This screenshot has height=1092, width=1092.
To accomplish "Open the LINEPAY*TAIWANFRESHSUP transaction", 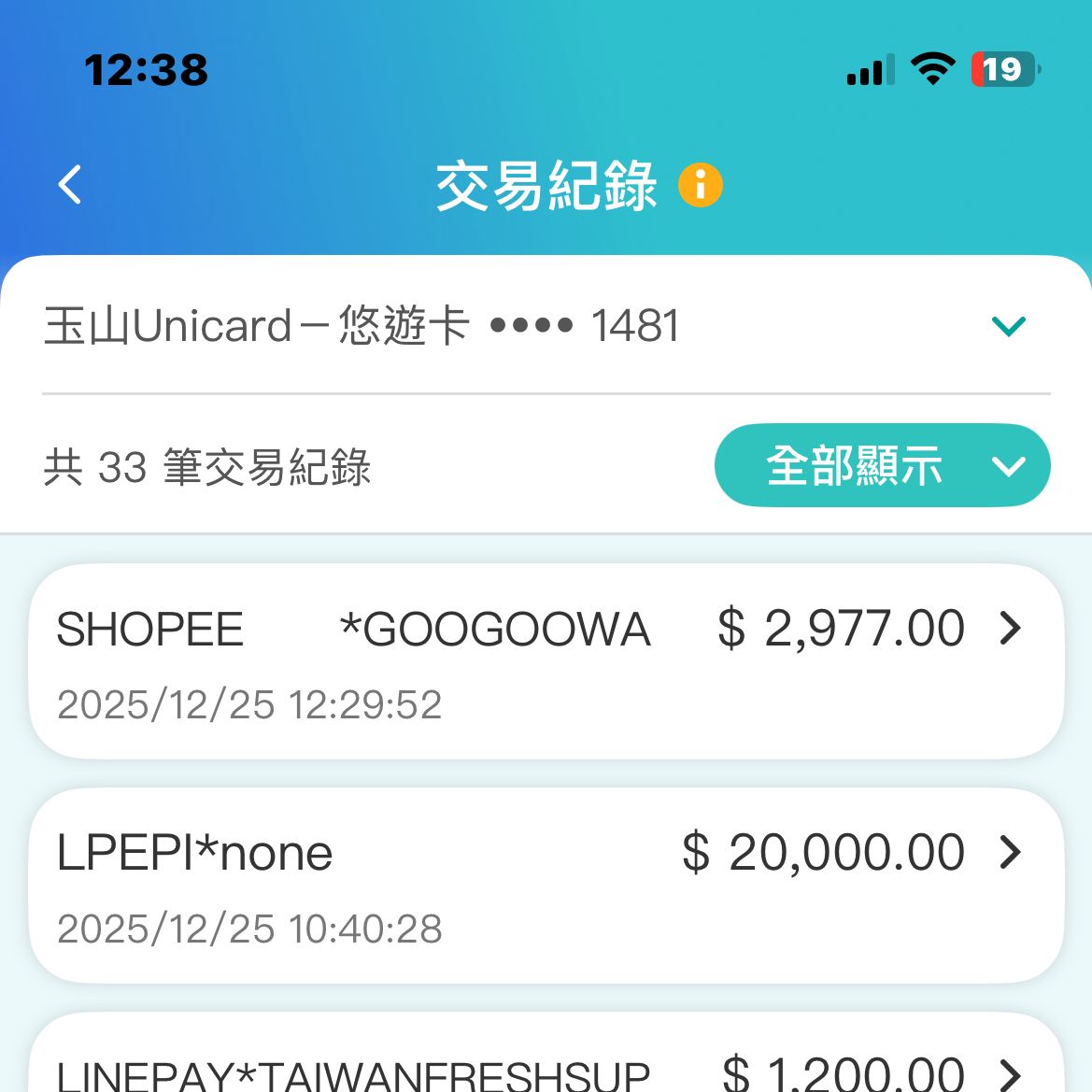I will coord(546,1065).
